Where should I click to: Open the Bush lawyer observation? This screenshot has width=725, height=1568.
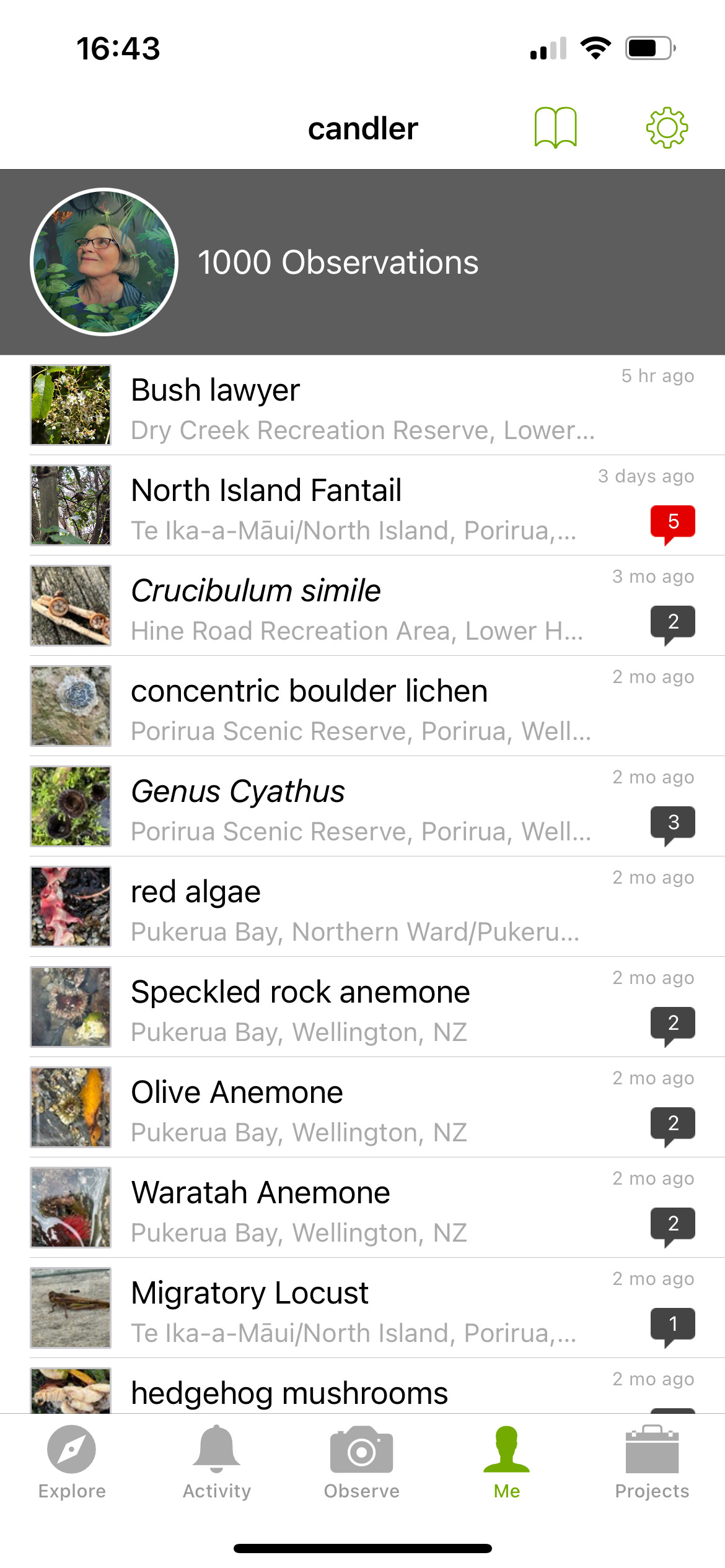pos(362,406)
